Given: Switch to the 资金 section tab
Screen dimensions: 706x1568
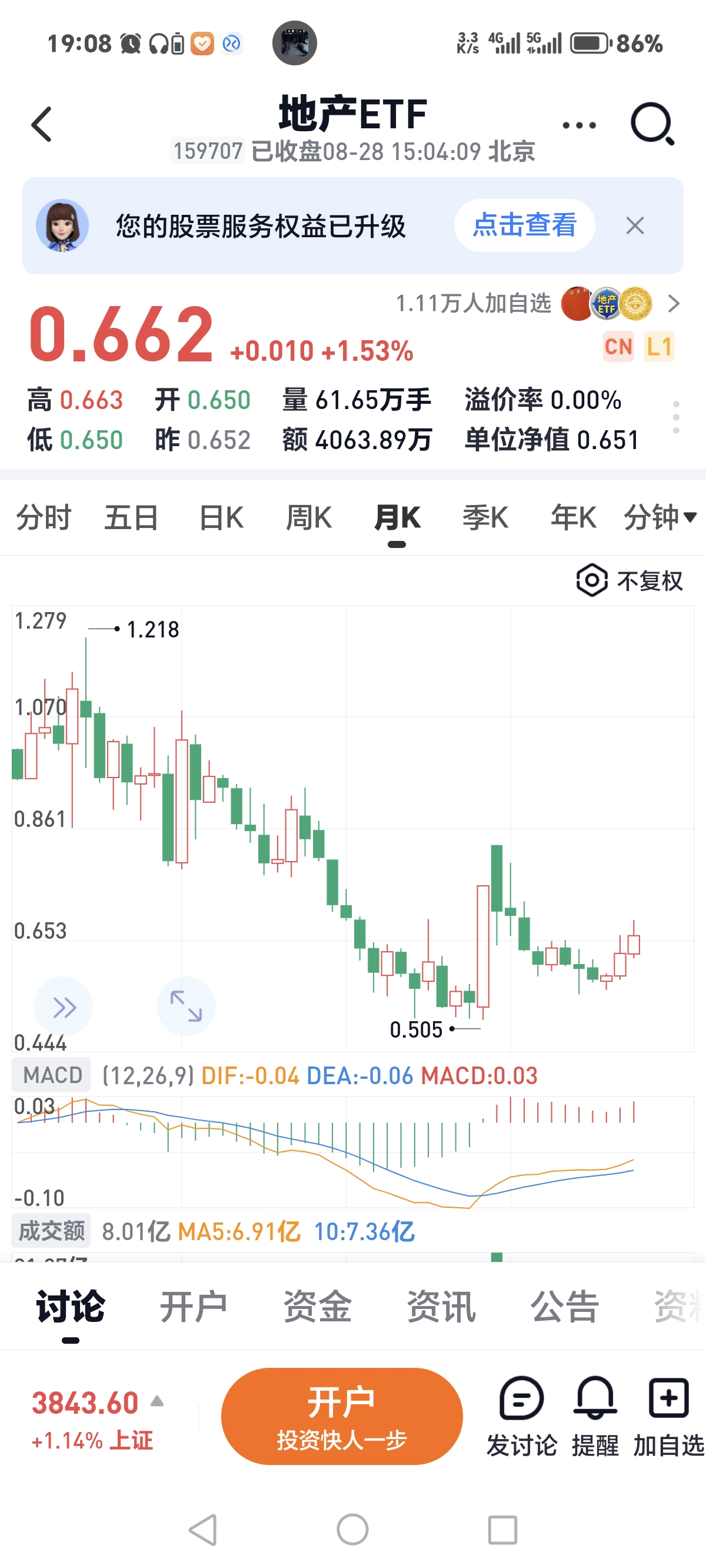Looking at the screenshot, I should [x=317, y=1306].
